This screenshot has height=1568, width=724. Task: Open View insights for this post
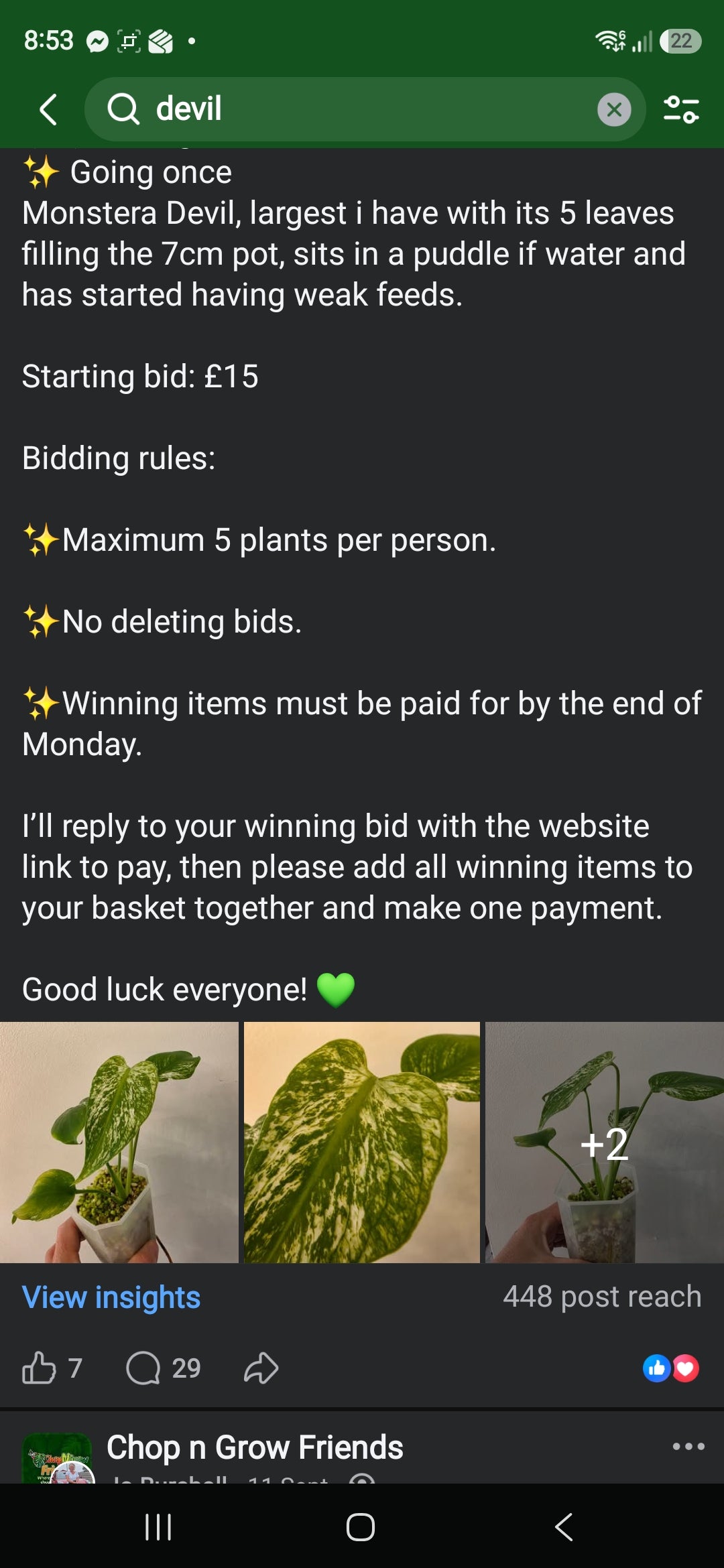pos(111,1297)
